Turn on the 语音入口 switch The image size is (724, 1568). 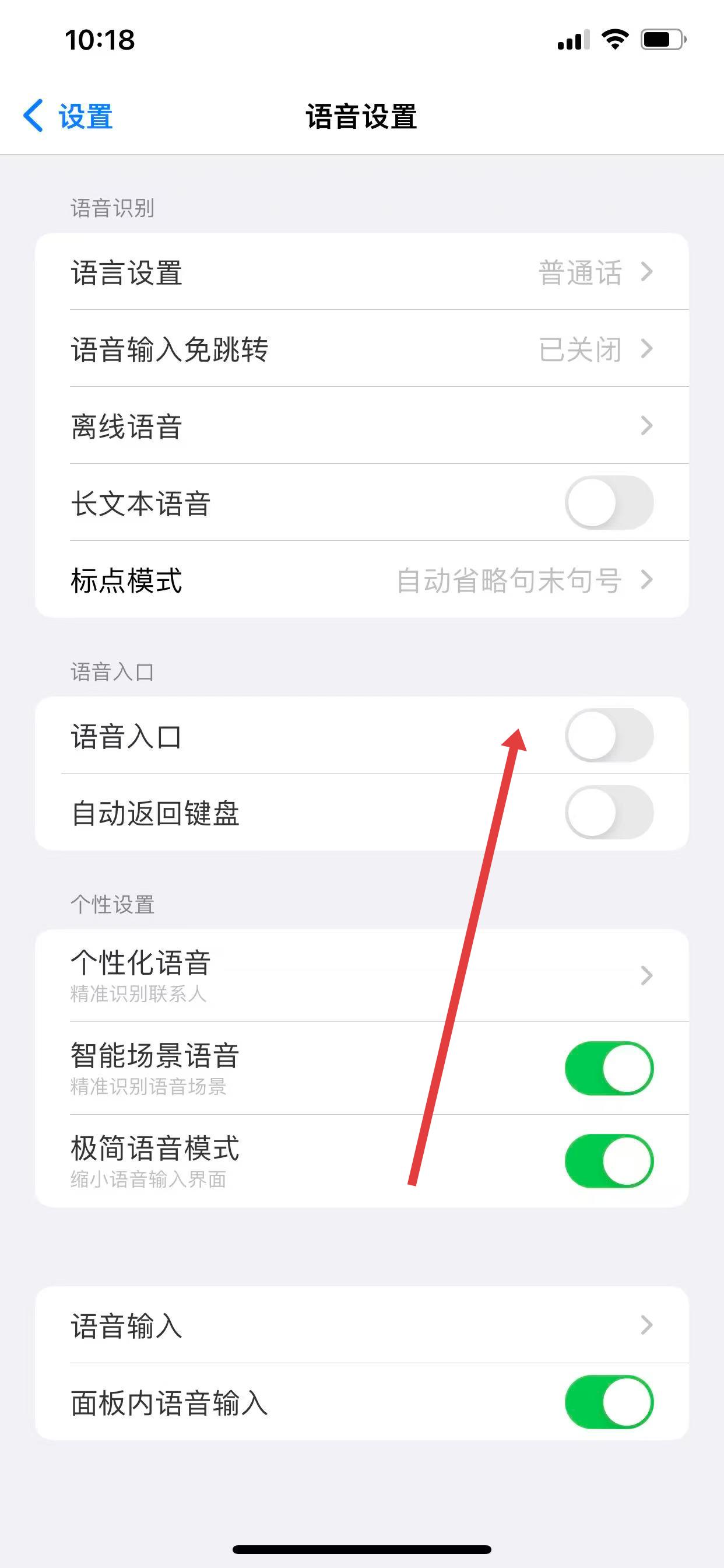tap(609, 736)
